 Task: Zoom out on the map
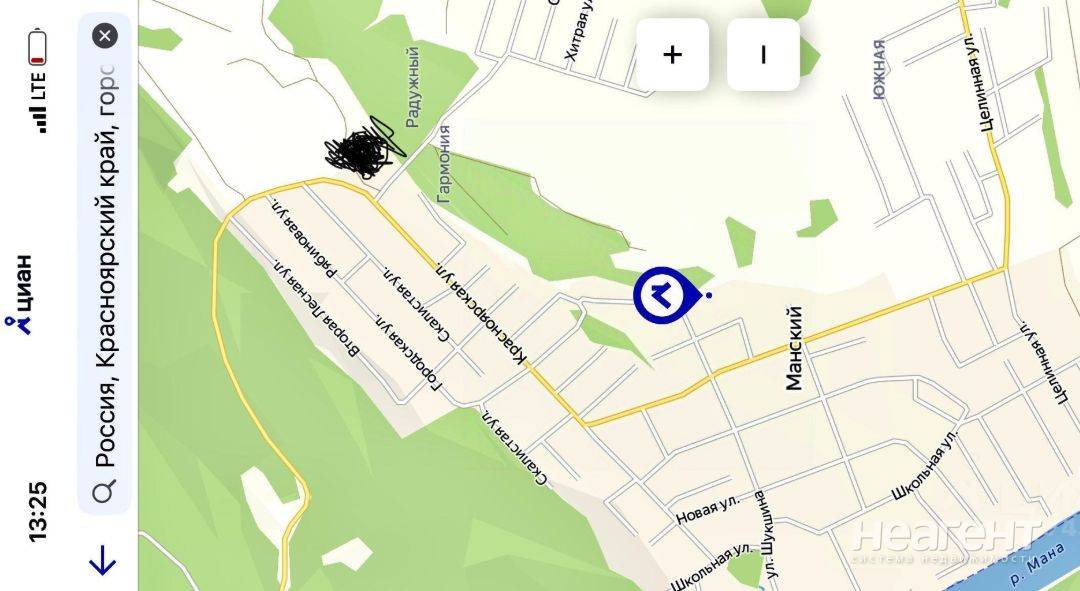point(763,55)
